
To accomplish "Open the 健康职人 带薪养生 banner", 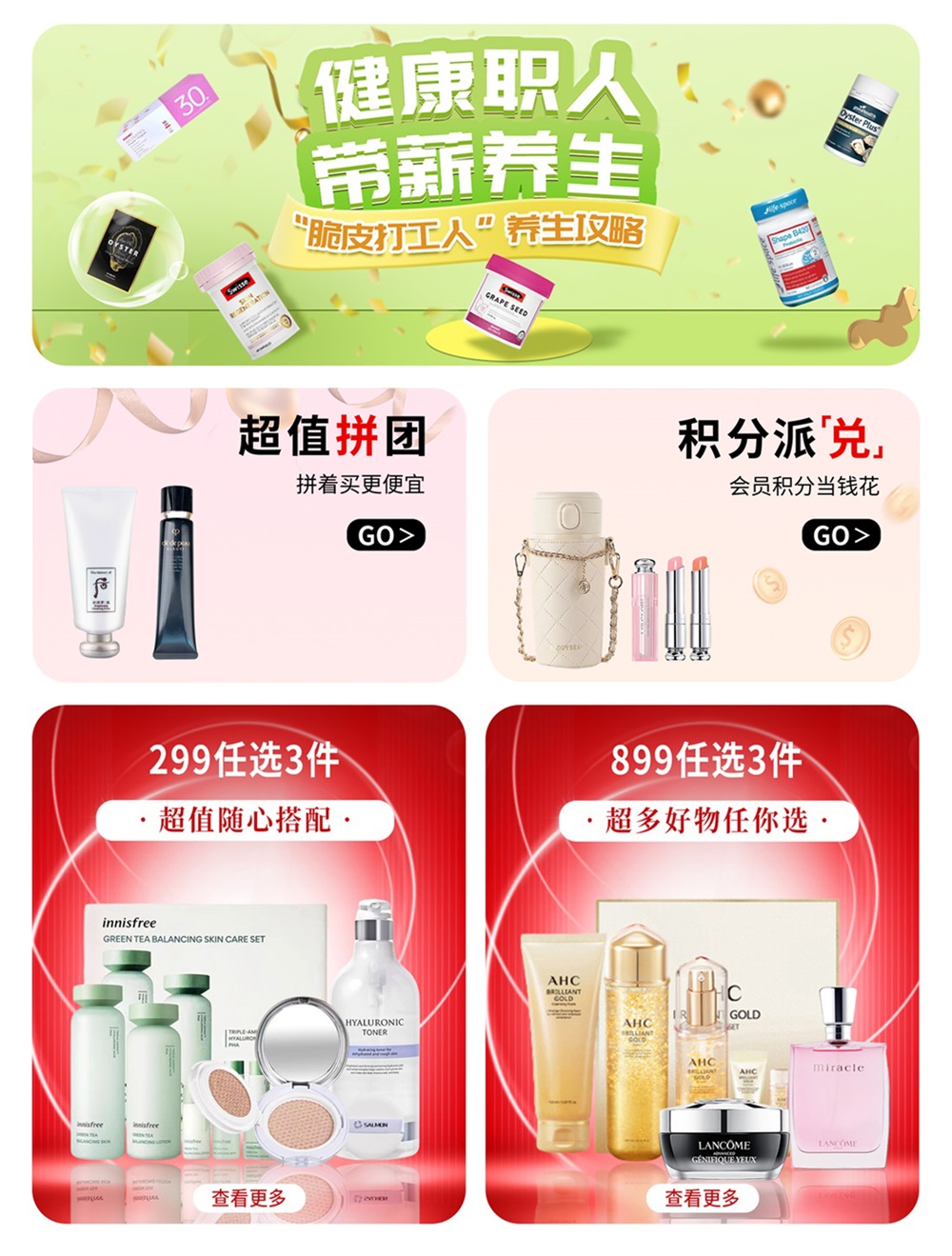I will tap(476, 195).
